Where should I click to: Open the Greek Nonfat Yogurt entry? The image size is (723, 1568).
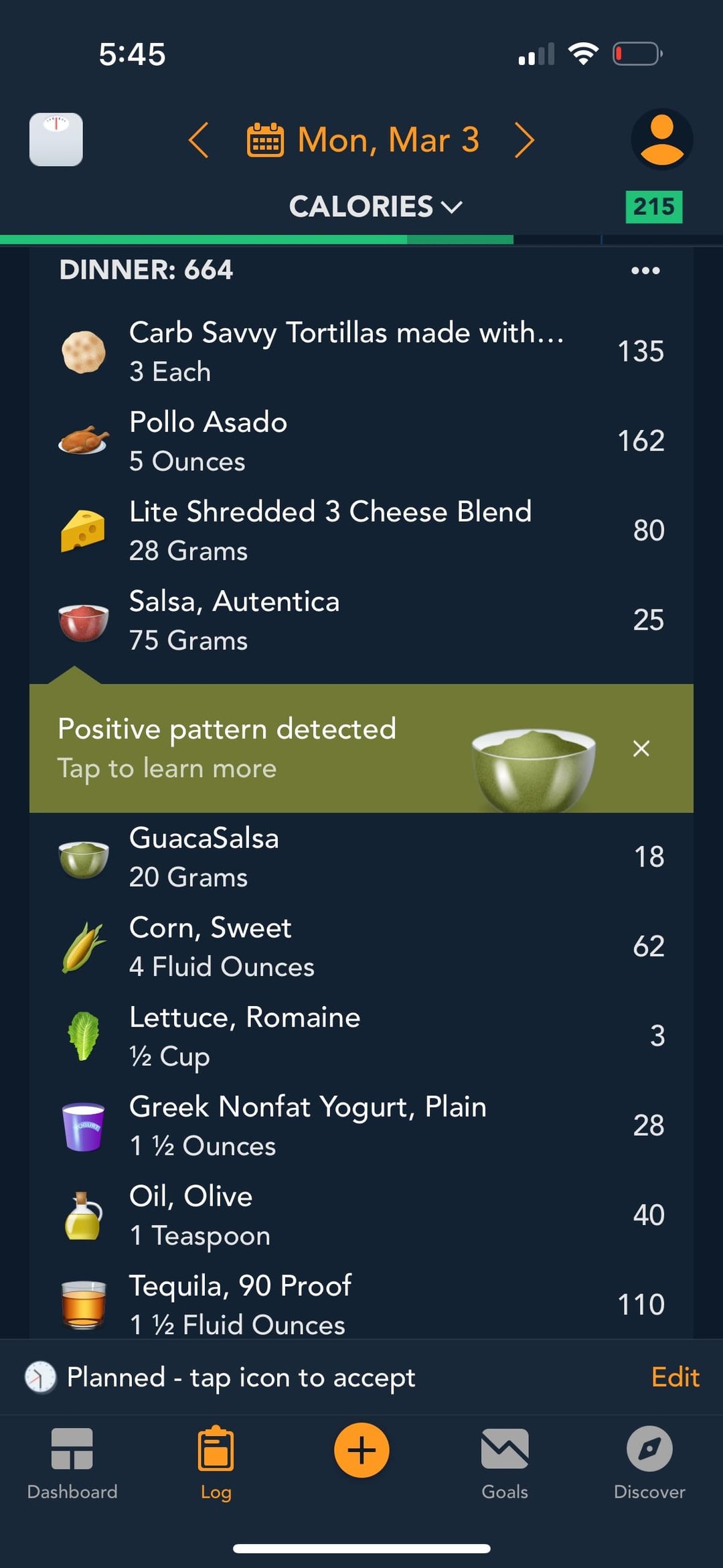(x=361, y=1125)
